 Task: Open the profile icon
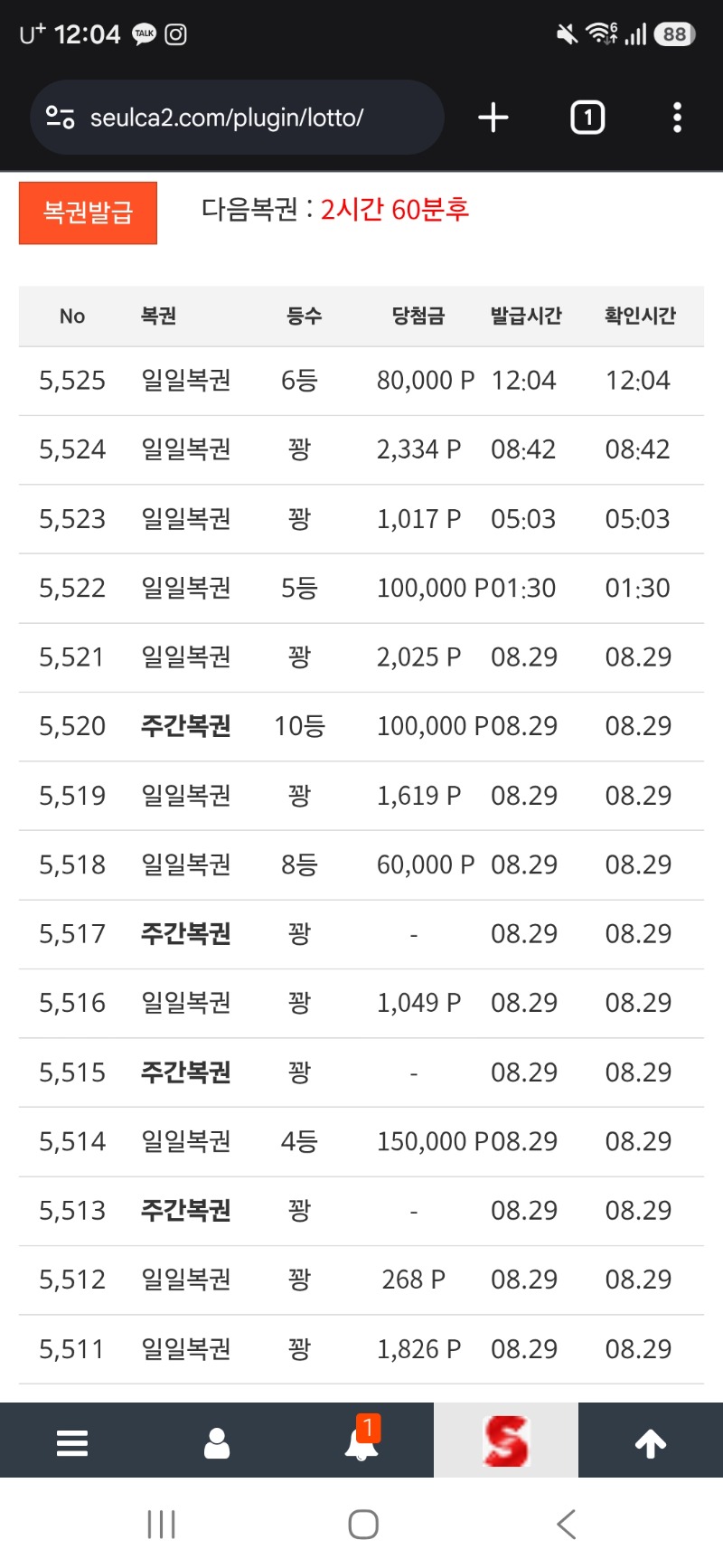tap(217, 1443)
